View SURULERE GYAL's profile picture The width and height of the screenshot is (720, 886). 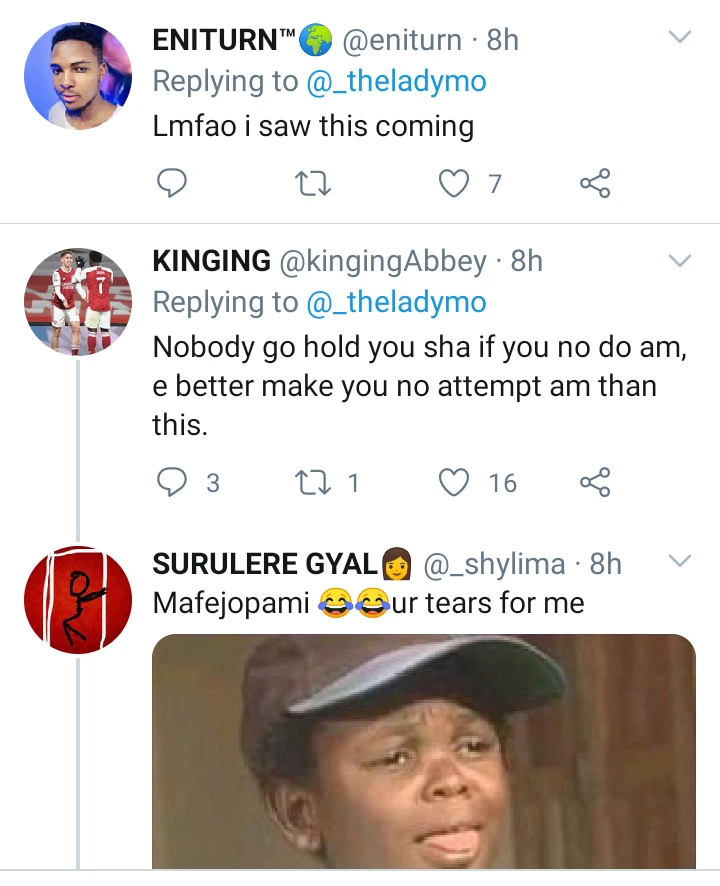78,598
